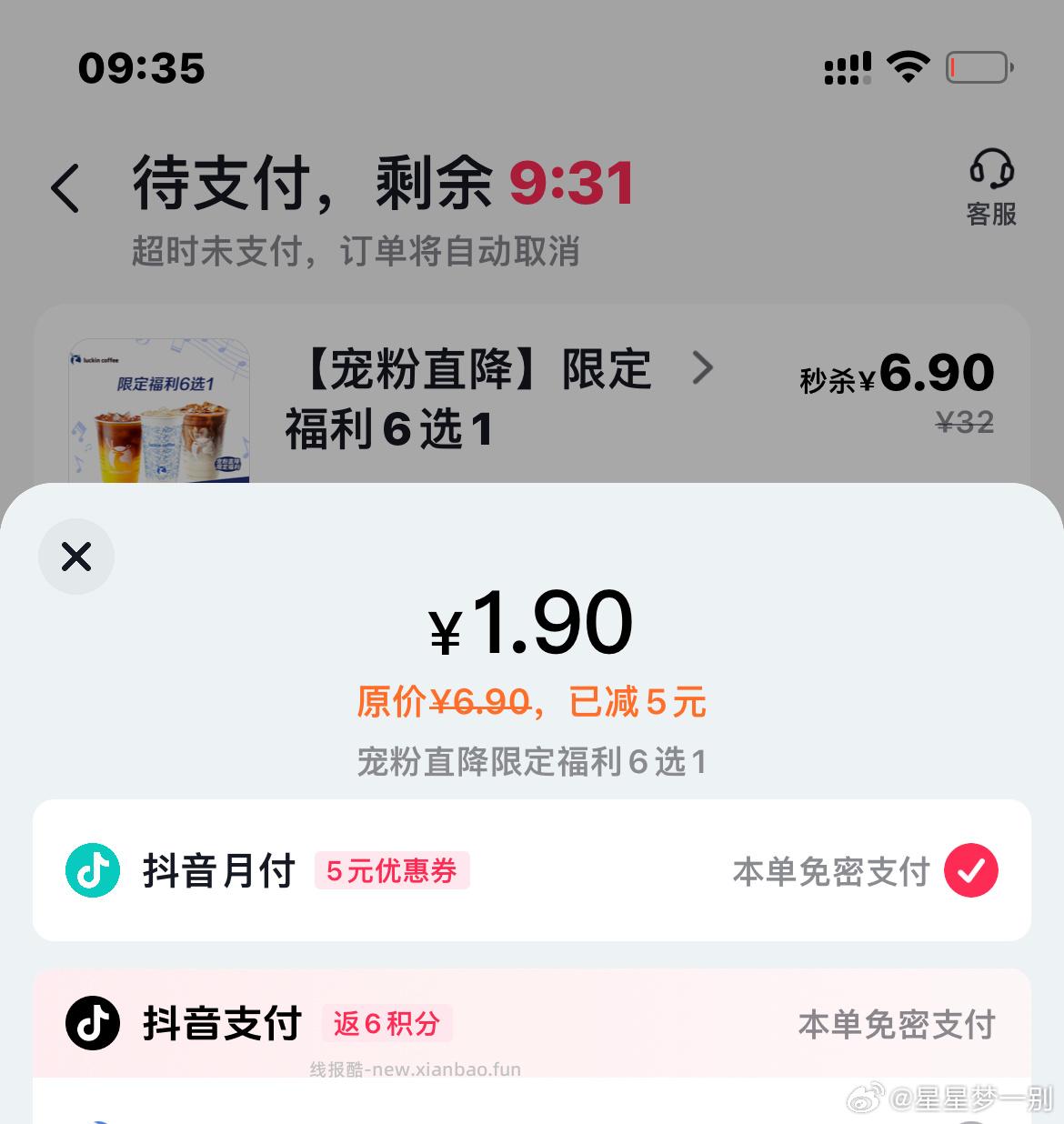Screen dimensions: 1064x1124
Task: Tap the camera icon near the watermark
Action: pyautogui.click(x=867, y=1100)
